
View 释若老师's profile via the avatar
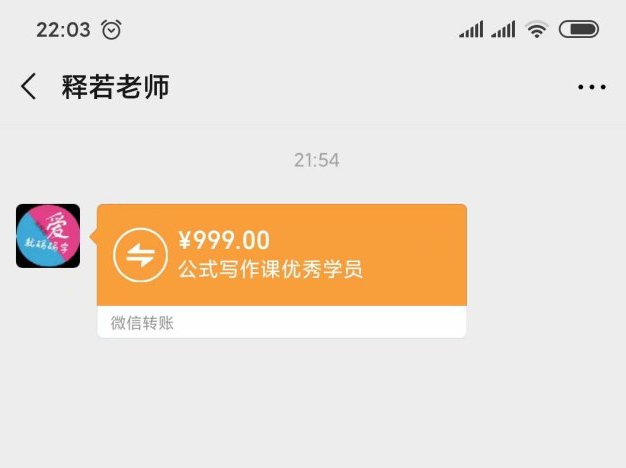pos(48,236)
